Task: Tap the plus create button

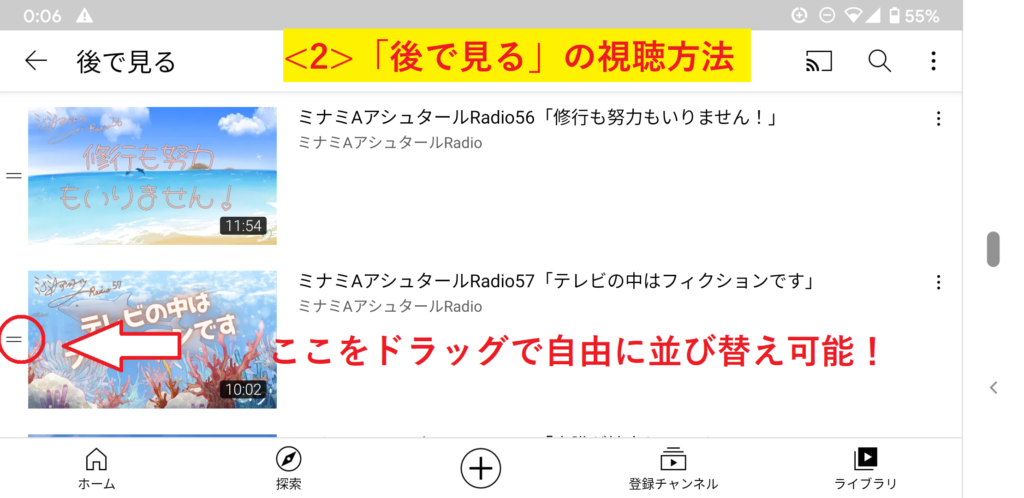Action: click(x=480, y=467)
